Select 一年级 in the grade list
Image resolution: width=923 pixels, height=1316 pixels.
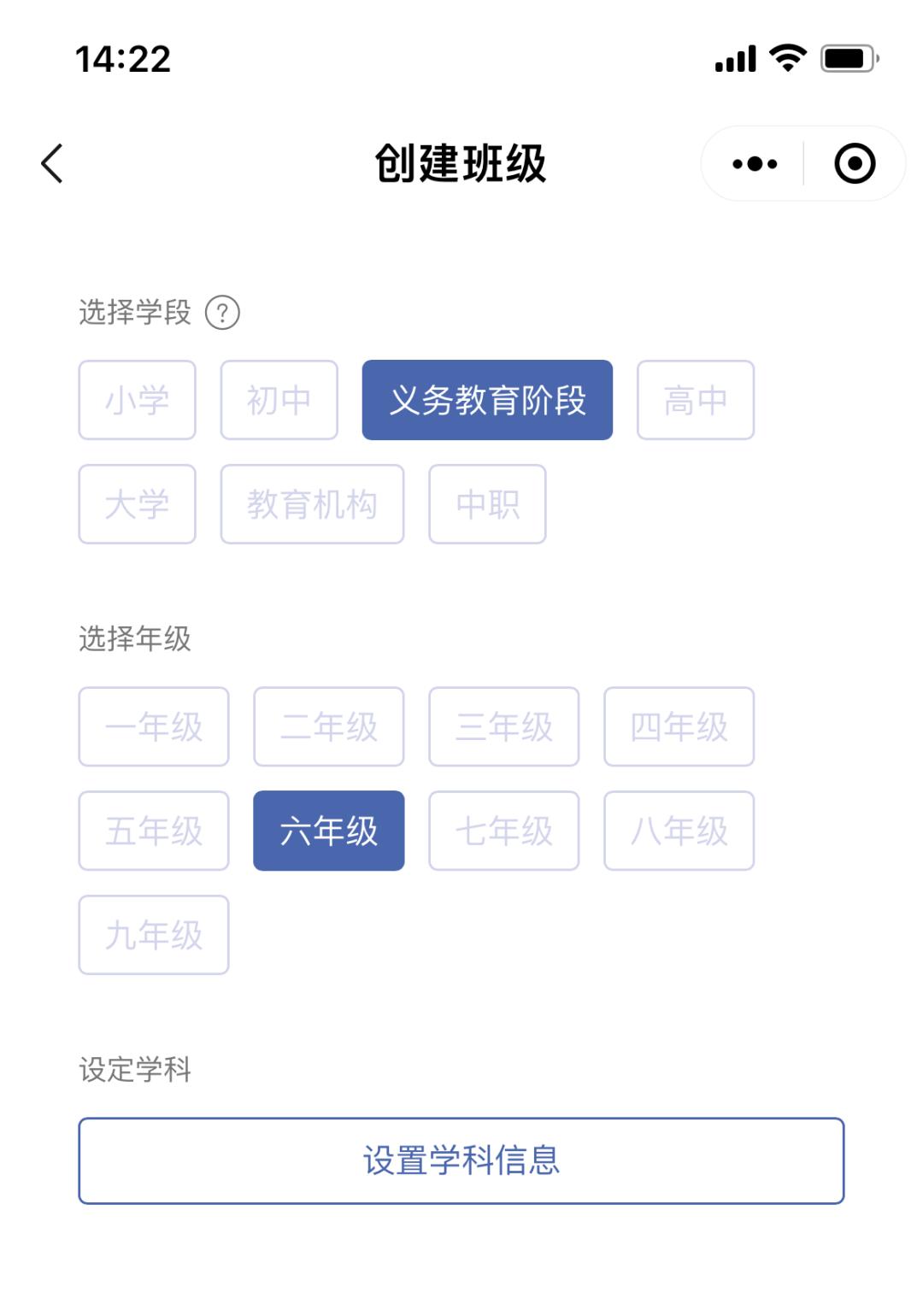(153, 726)
